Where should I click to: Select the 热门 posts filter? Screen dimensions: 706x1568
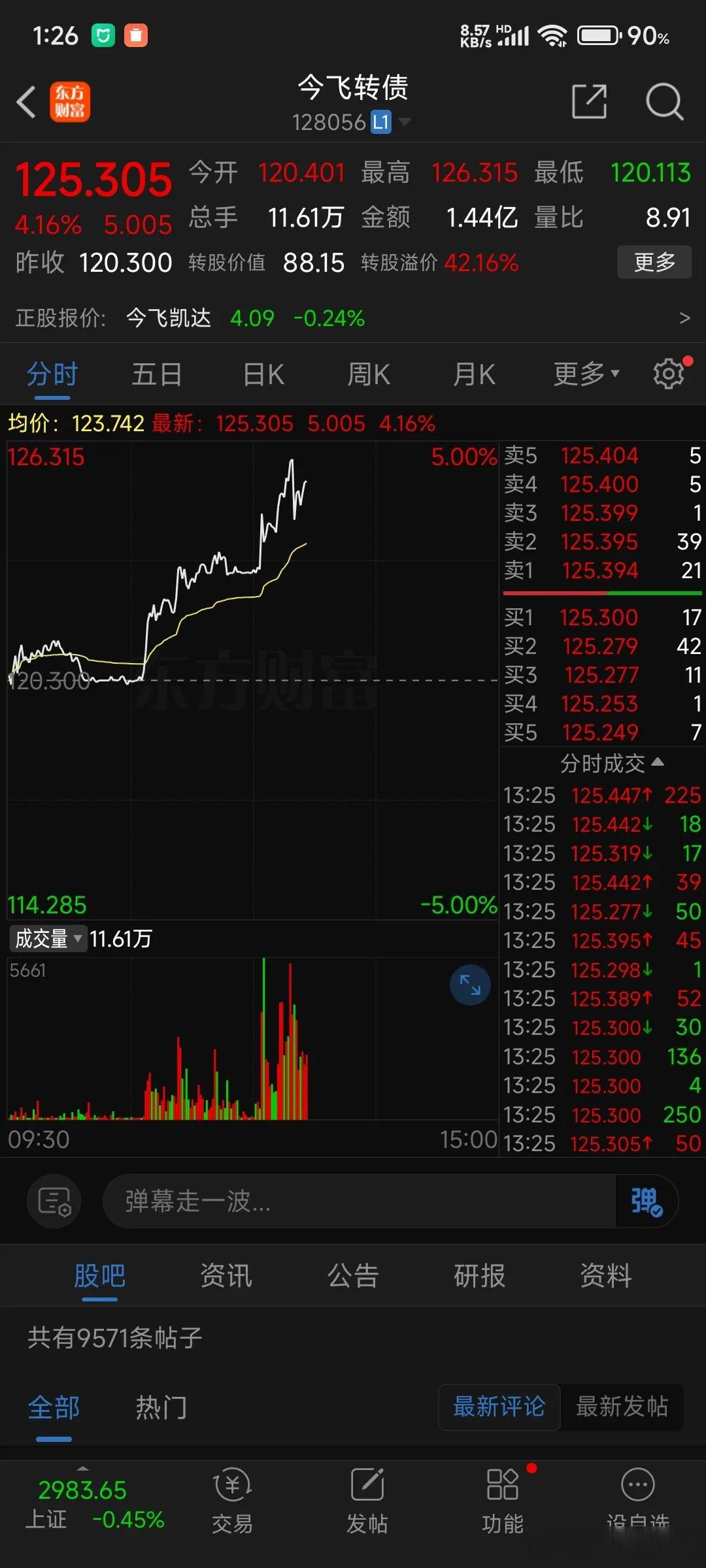point(161,1408)
